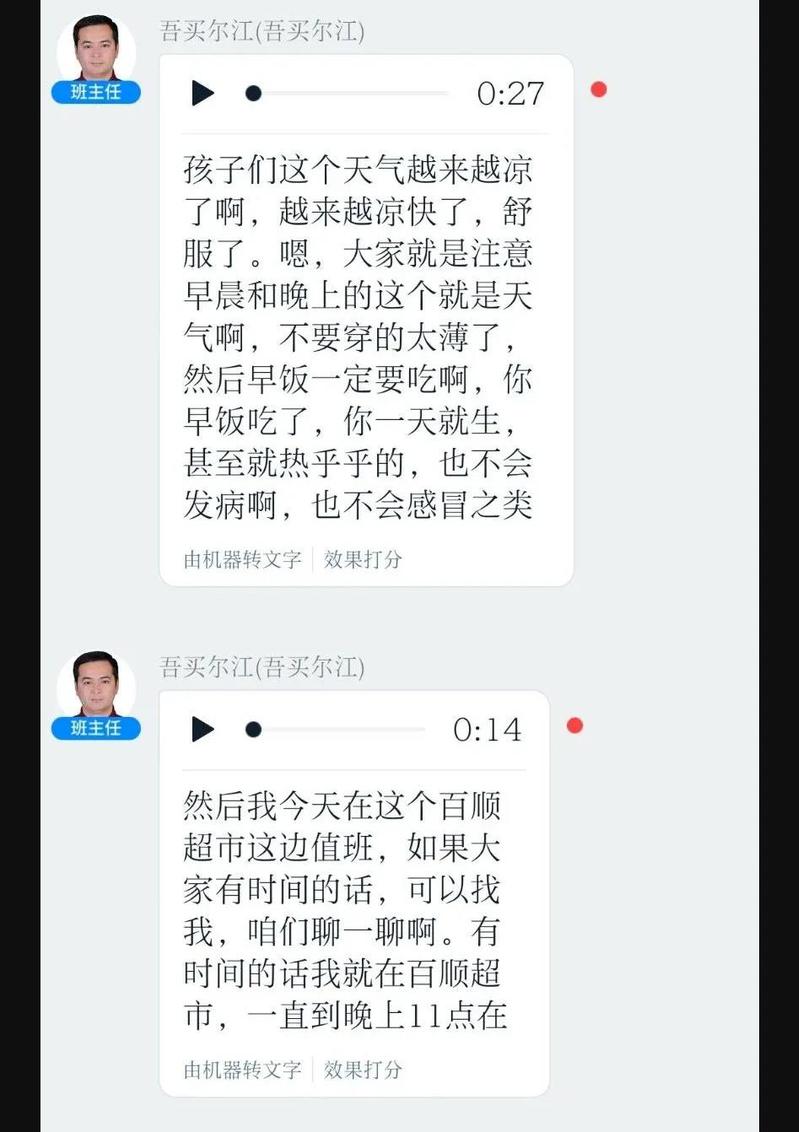
Task: Seek on the 0:14 audio progress bar
Action: tap(338, 729)
